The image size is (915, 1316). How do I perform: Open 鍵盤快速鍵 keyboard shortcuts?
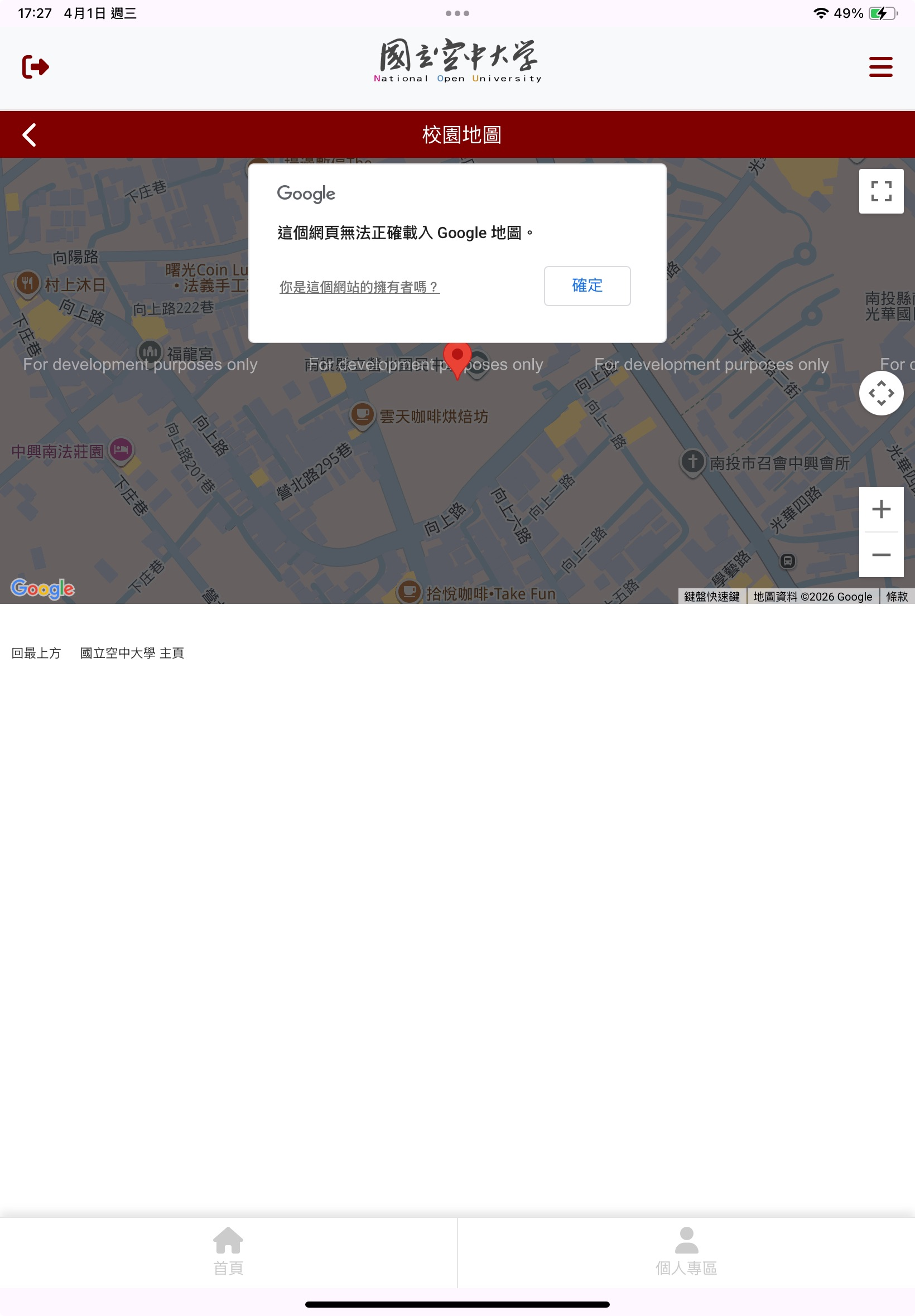(711, 597)
